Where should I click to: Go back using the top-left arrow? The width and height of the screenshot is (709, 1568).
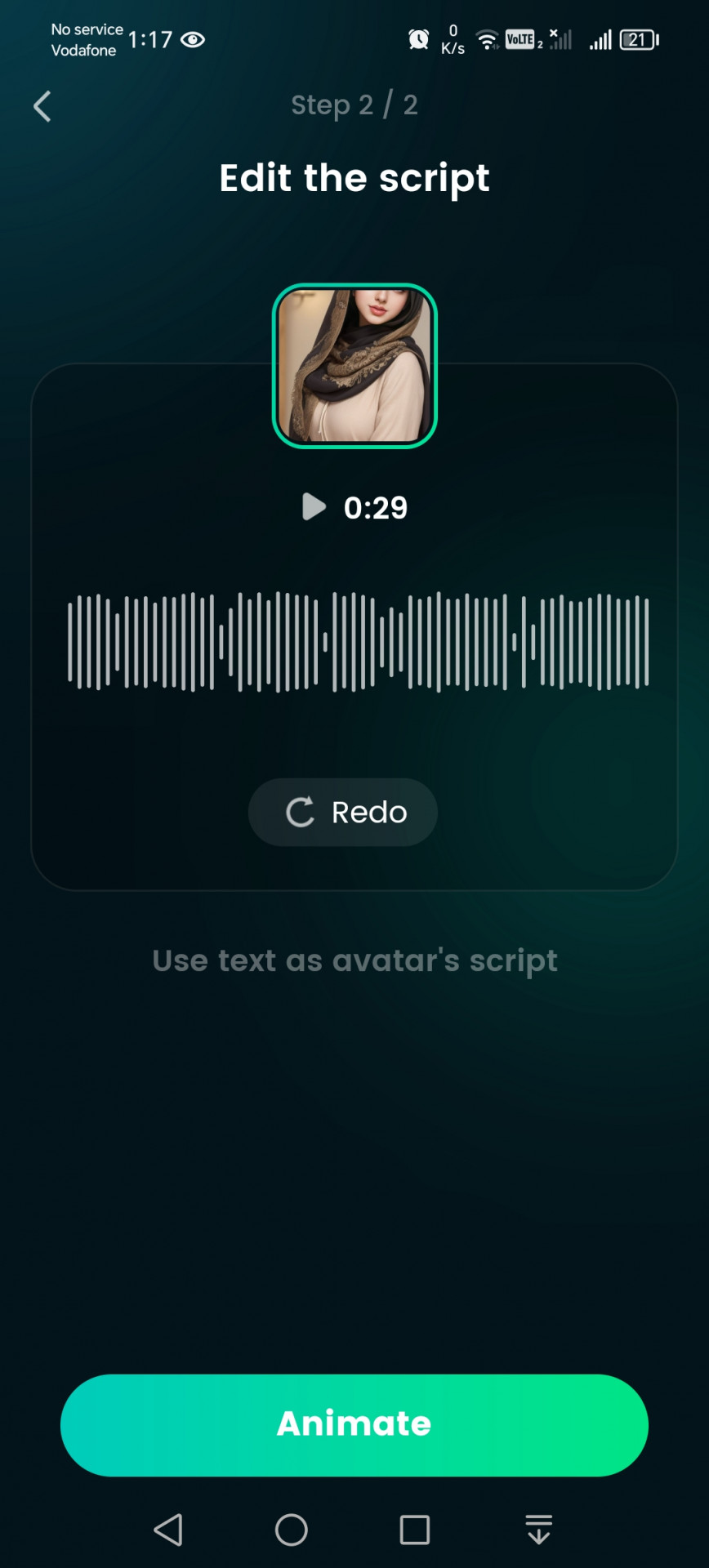tap(42, 106)
